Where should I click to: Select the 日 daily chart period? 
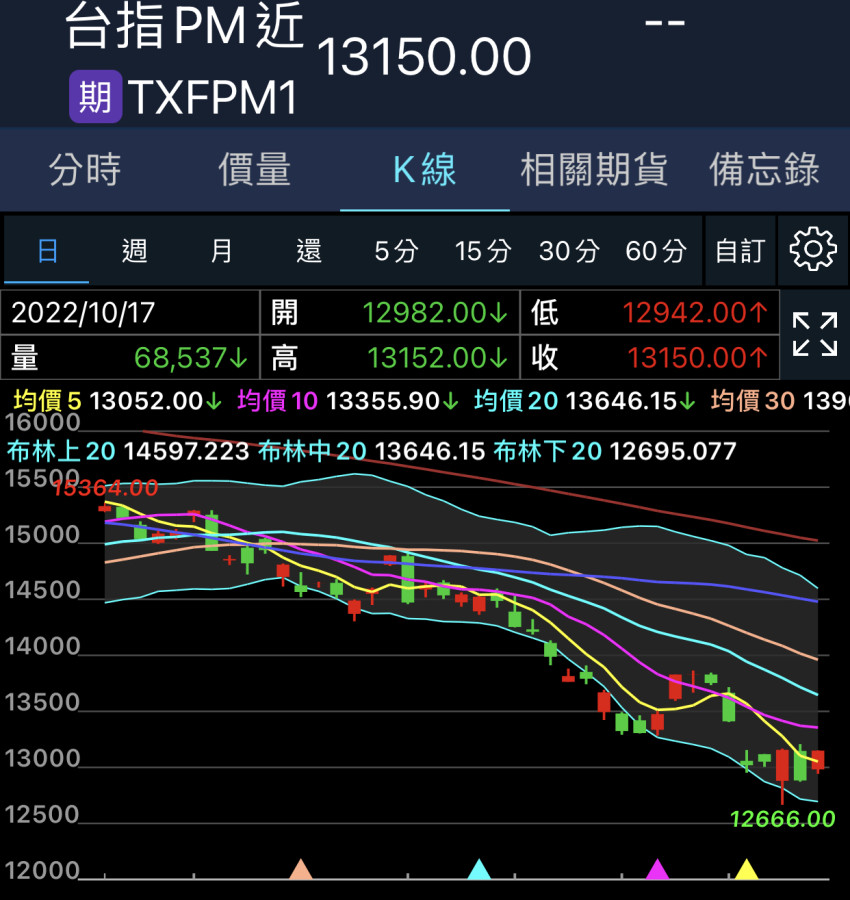pos(47,250)
